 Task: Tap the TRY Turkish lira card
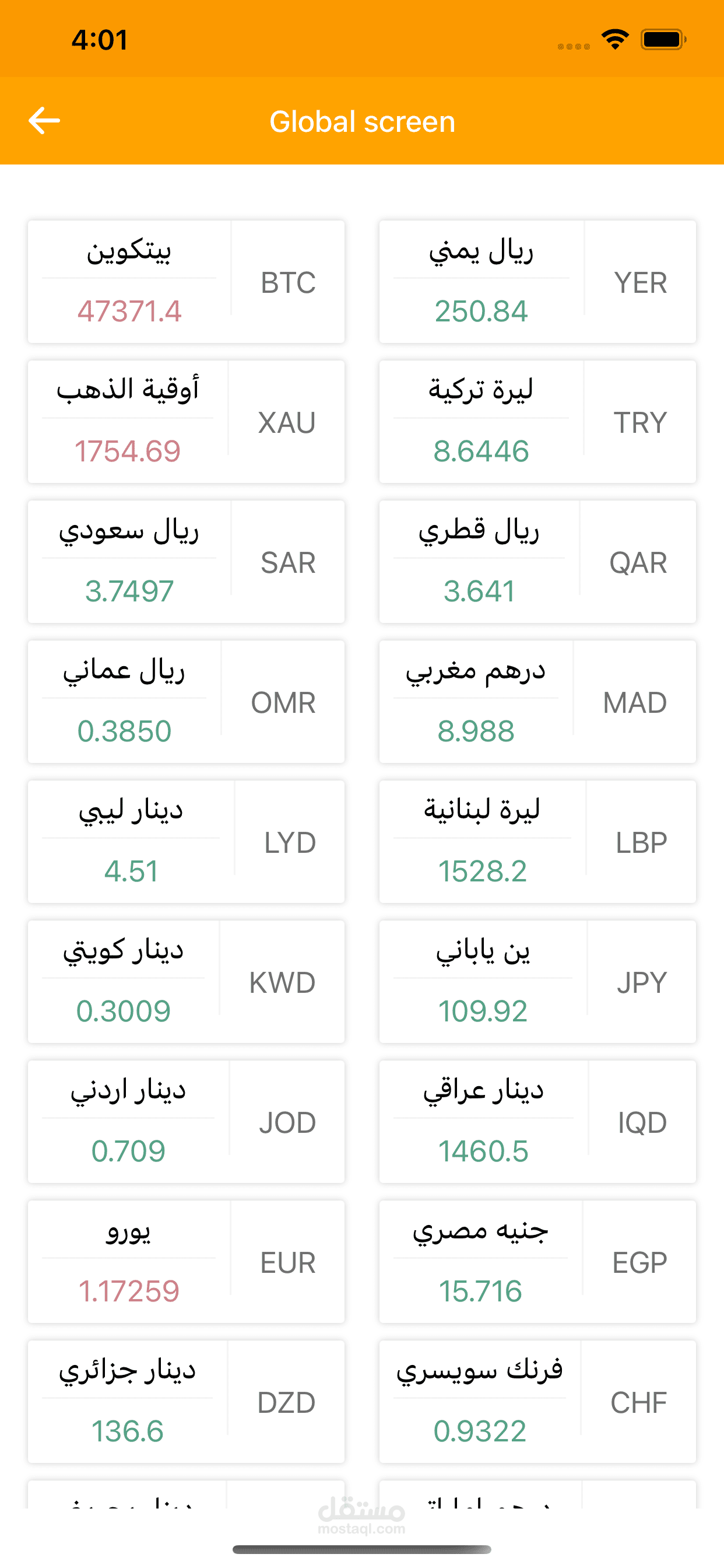click(x=537, y=422)
